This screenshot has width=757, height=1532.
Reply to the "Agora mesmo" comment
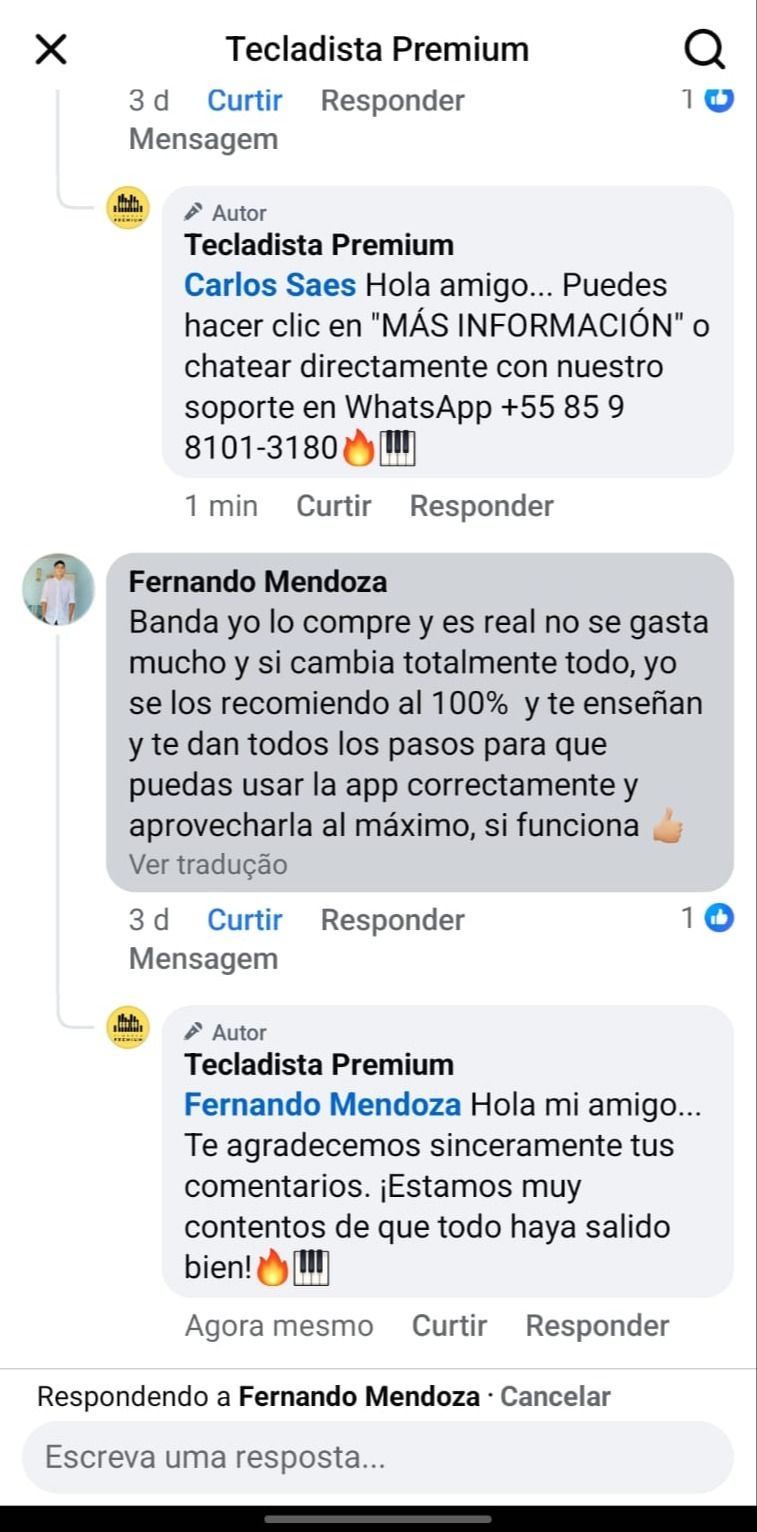pos(597,1326)
